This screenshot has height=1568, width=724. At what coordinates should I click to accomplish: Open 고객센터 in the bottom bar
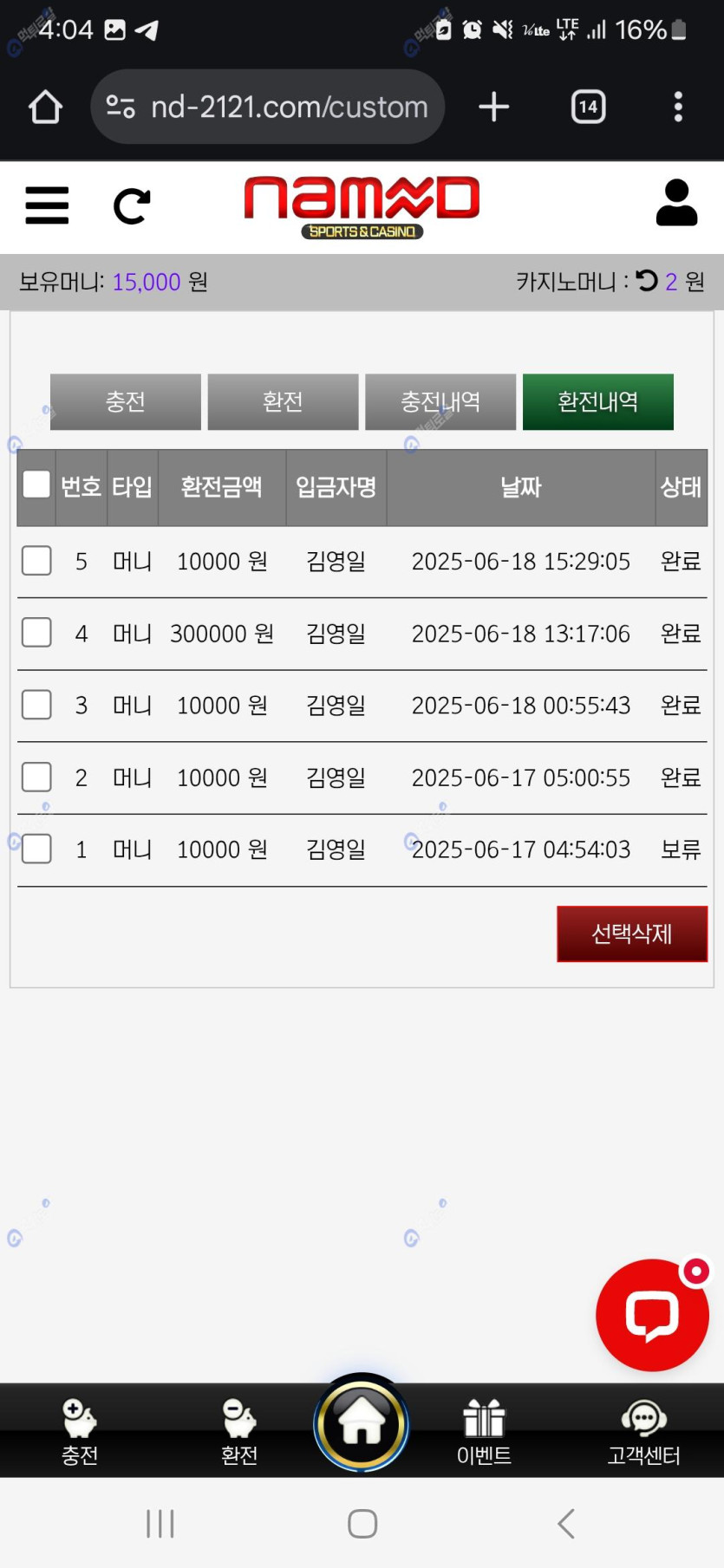[643, 1431]
